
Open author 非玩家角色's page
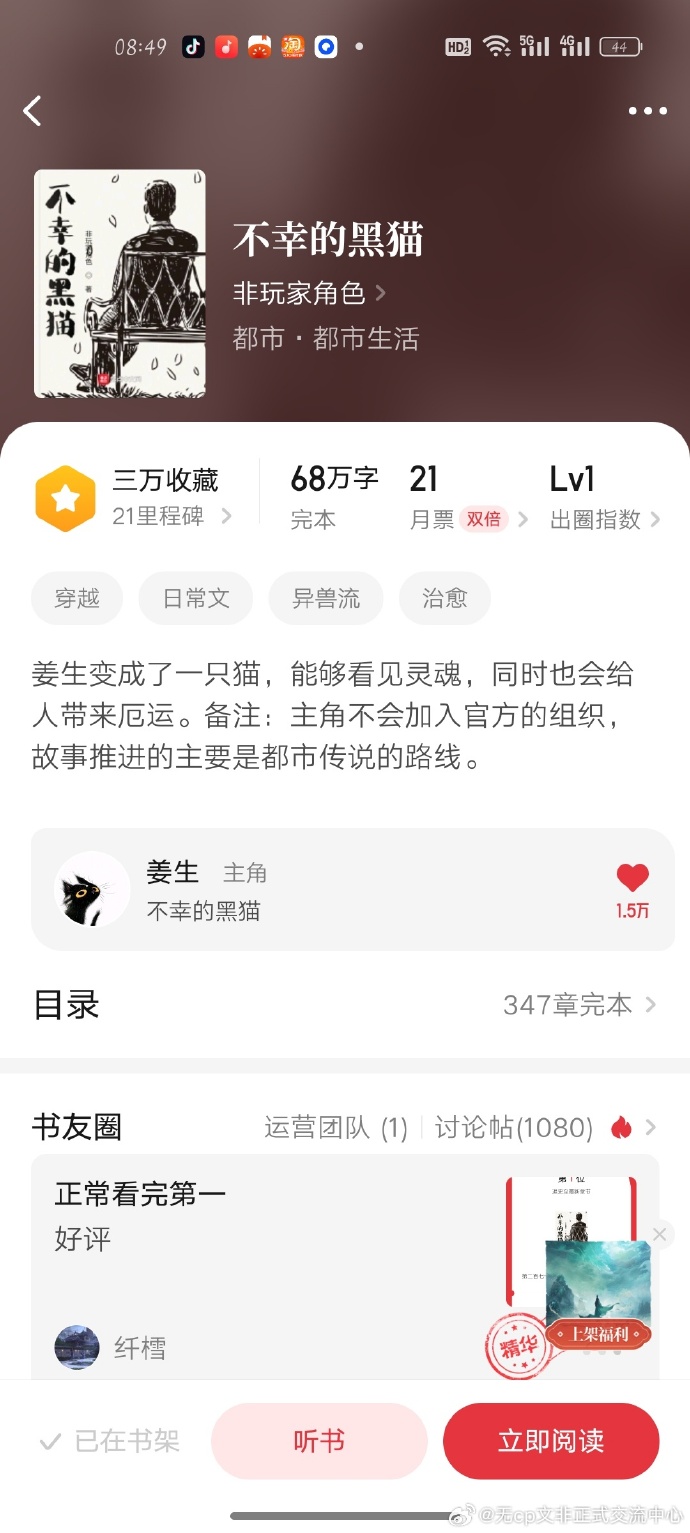(x=308, y=293)
